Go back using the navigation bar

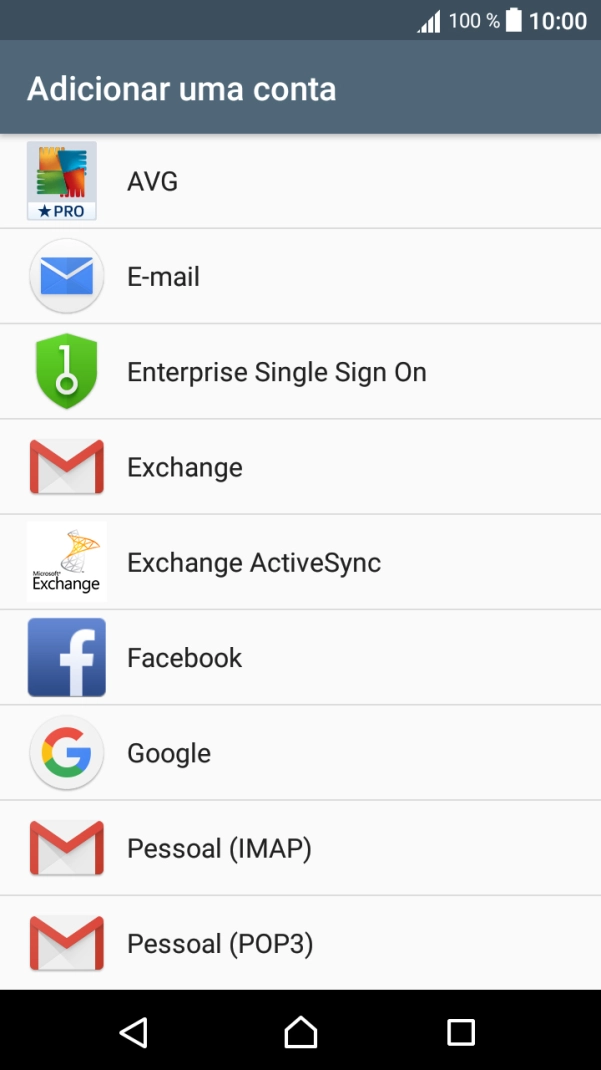(133, 1031)
